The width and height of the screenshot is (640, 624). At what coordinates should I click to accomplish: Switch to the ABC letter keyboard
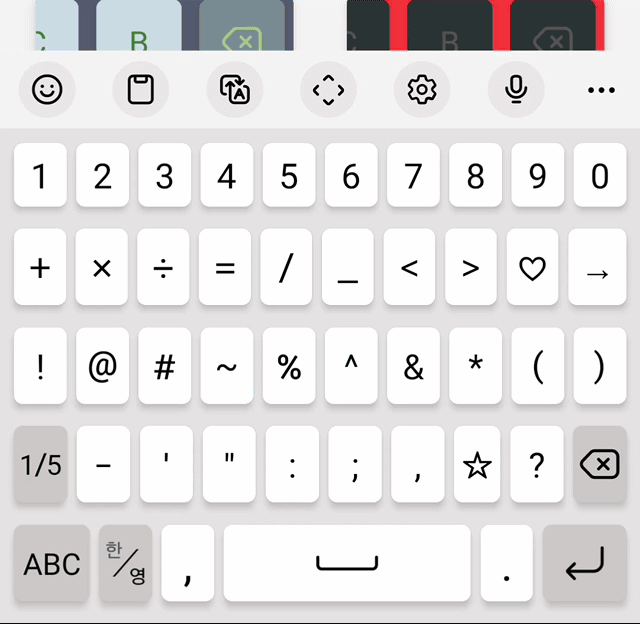coord(52,564)
